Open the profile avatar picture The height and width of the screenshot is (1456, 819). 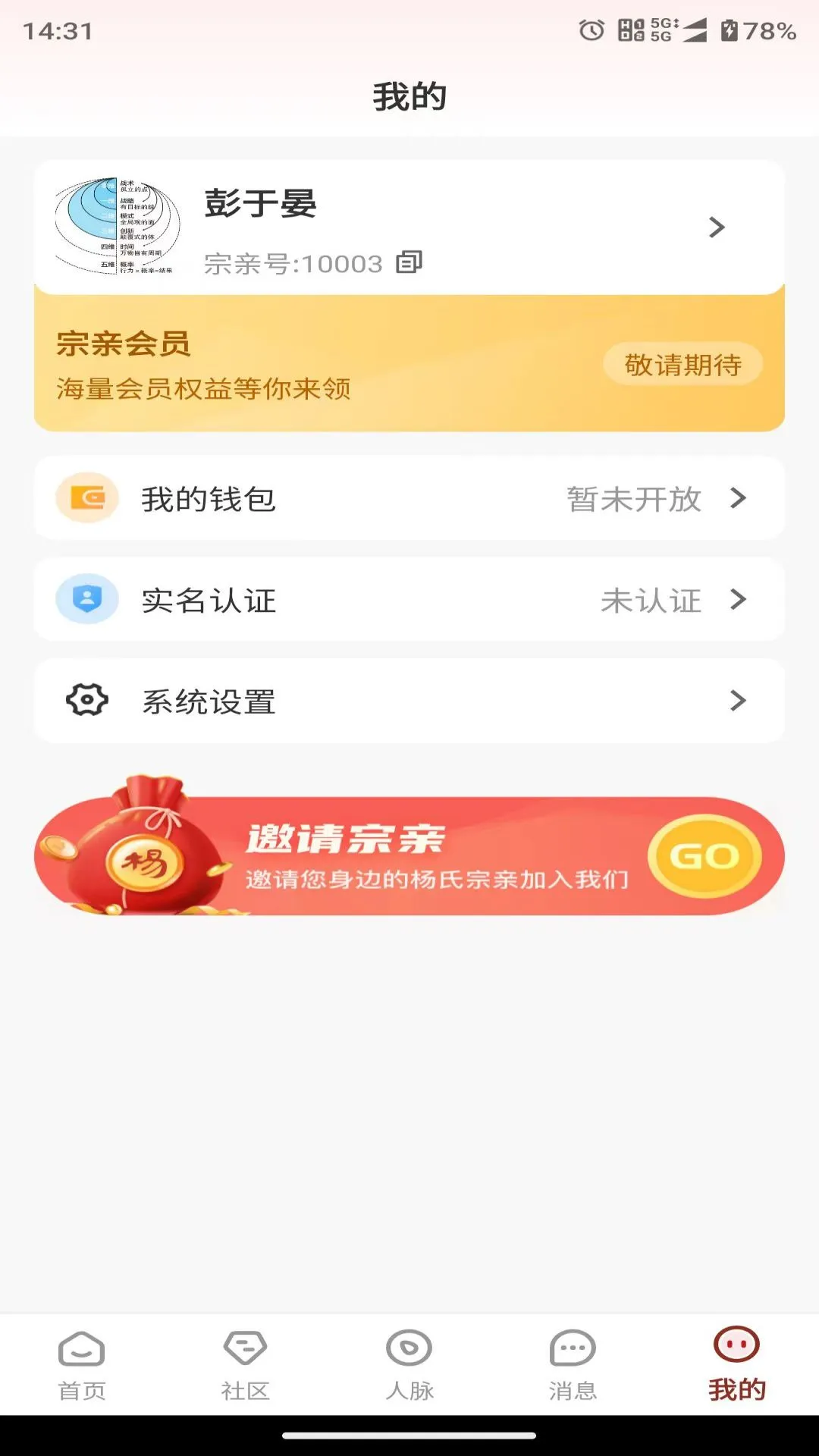point(118,226)
